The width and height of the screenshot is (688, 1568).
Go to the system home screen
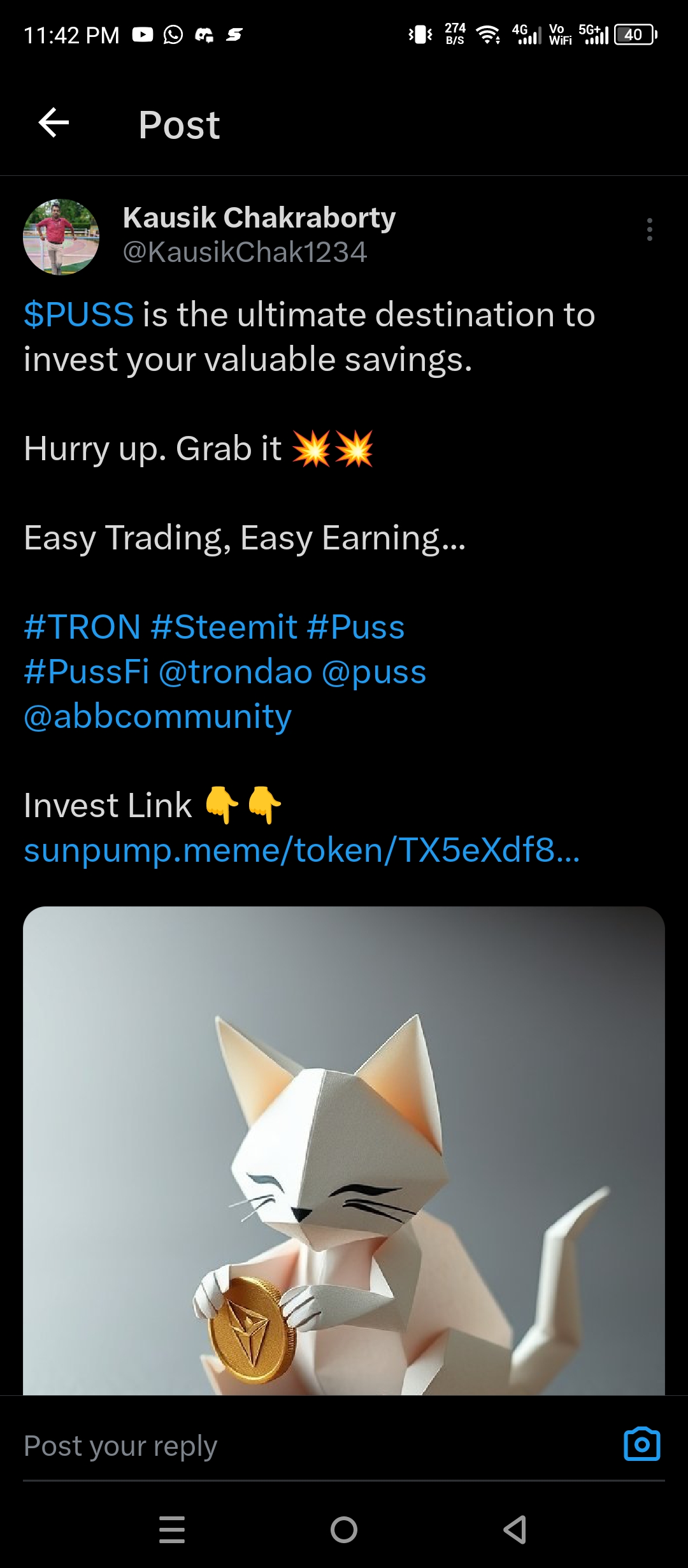pyautogui.click(x=344, y=1530)
